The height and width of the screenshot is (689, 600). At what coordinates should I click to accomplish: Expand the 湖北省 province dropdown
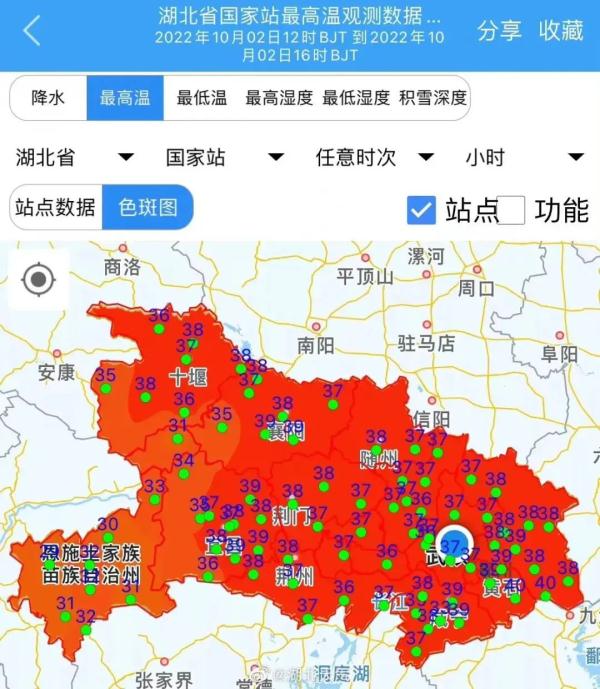[x=75, y=158]
